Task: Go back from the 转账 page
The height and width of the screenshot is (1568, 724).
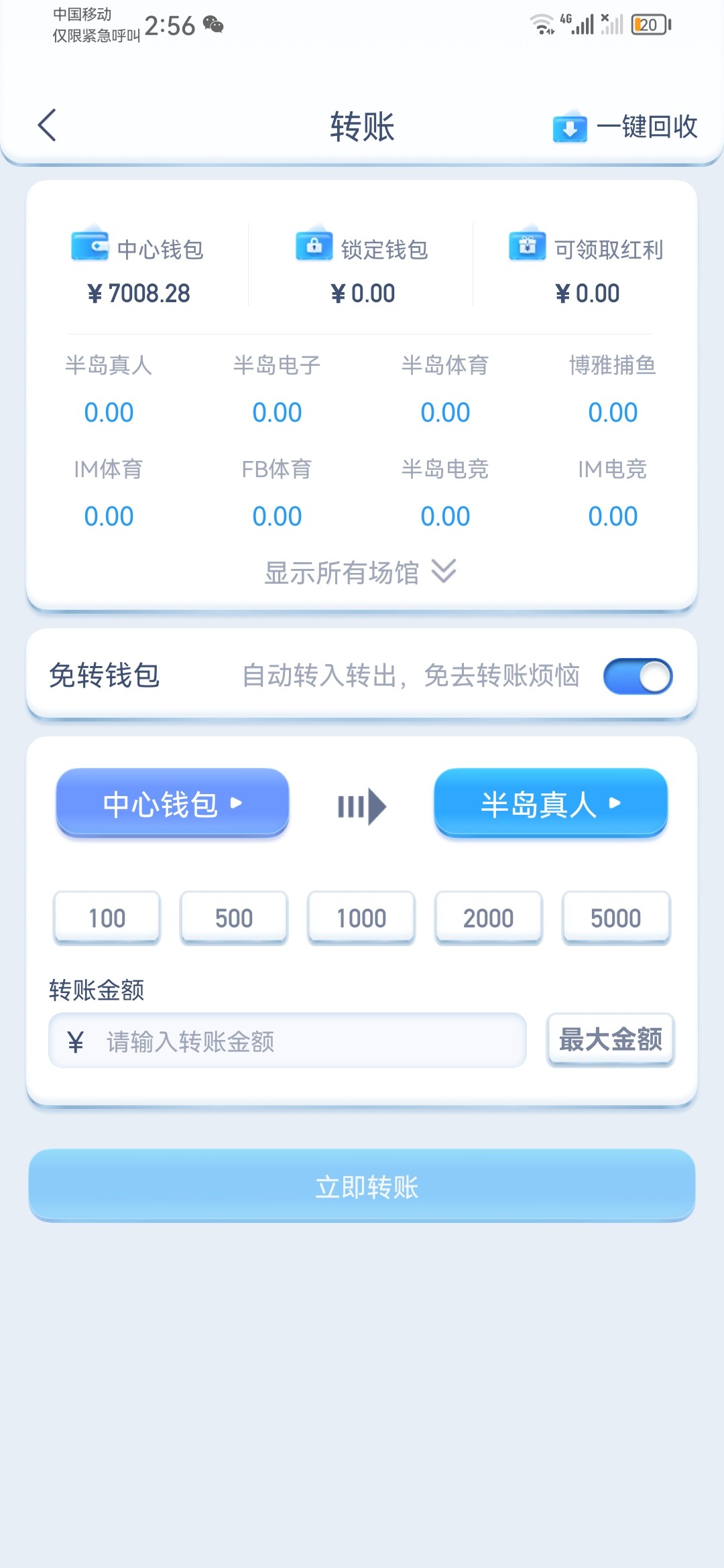Action: [x=47, y=125]
